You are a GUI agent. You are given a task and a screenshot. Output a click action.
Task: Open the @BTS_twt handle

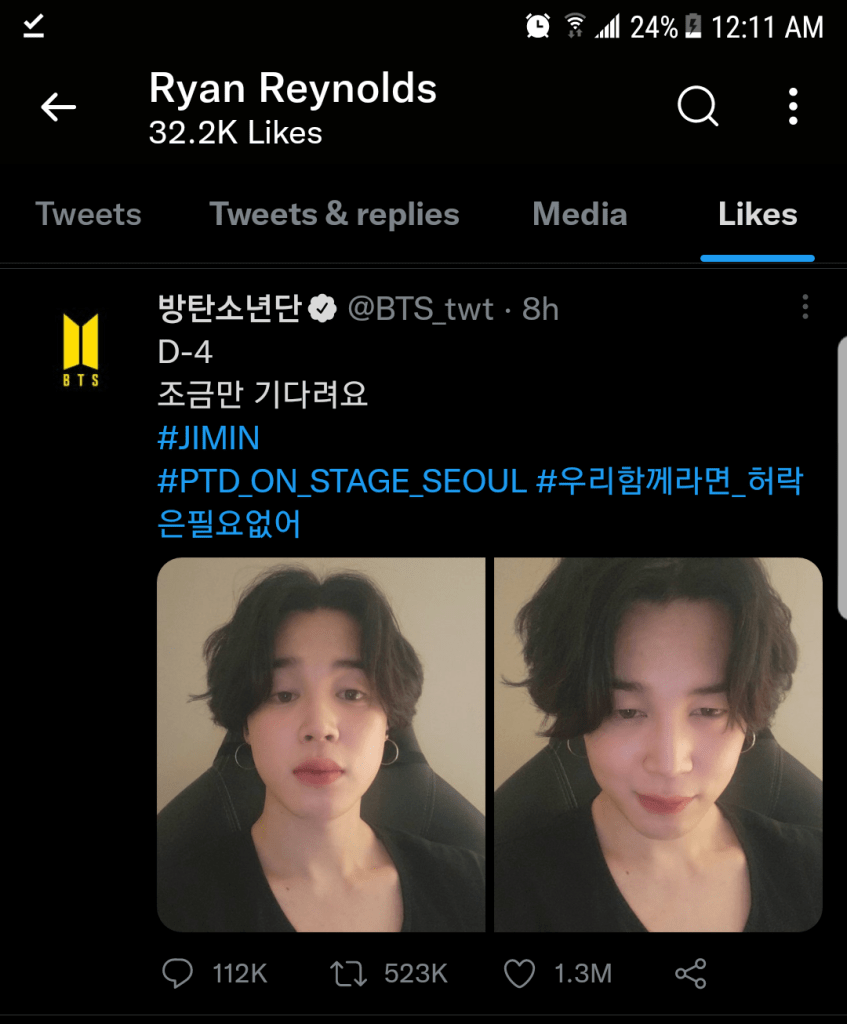coord(420,309)
